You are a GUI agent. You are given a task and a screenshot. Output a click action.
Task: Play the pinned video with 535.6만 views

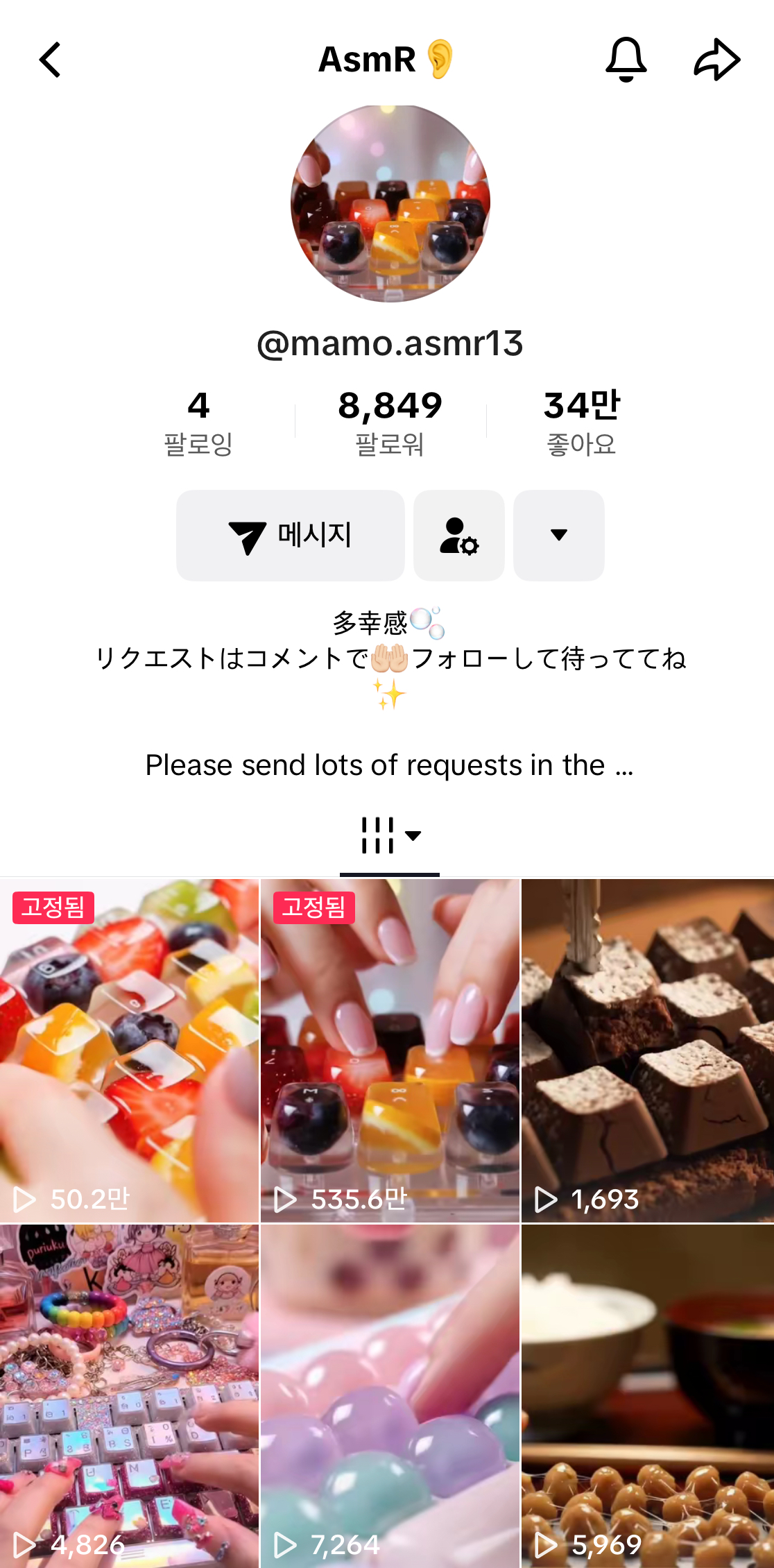coord(390,1050)
